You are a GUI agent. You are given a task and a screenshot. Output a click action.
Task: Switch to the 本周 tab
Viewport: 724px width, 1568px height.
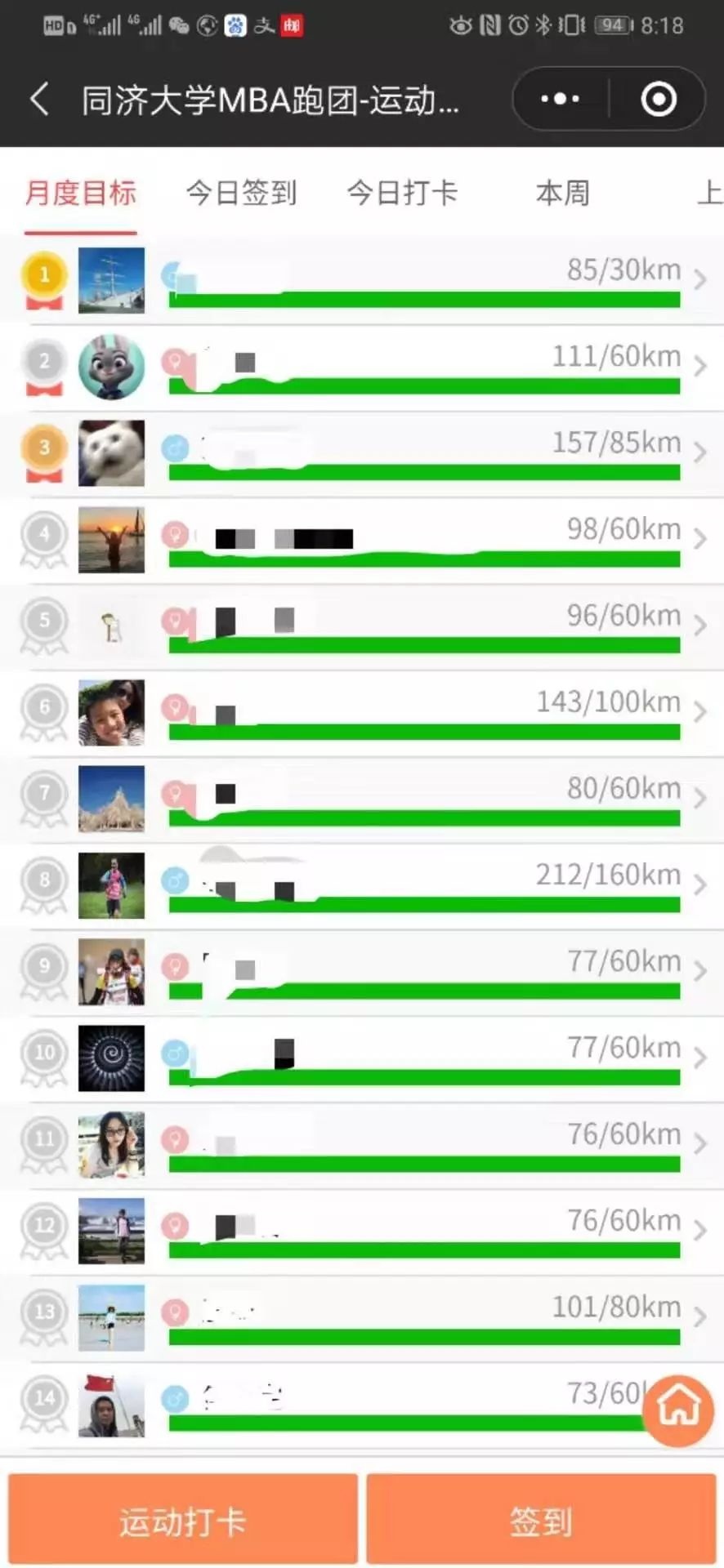[x=562, y=194]
